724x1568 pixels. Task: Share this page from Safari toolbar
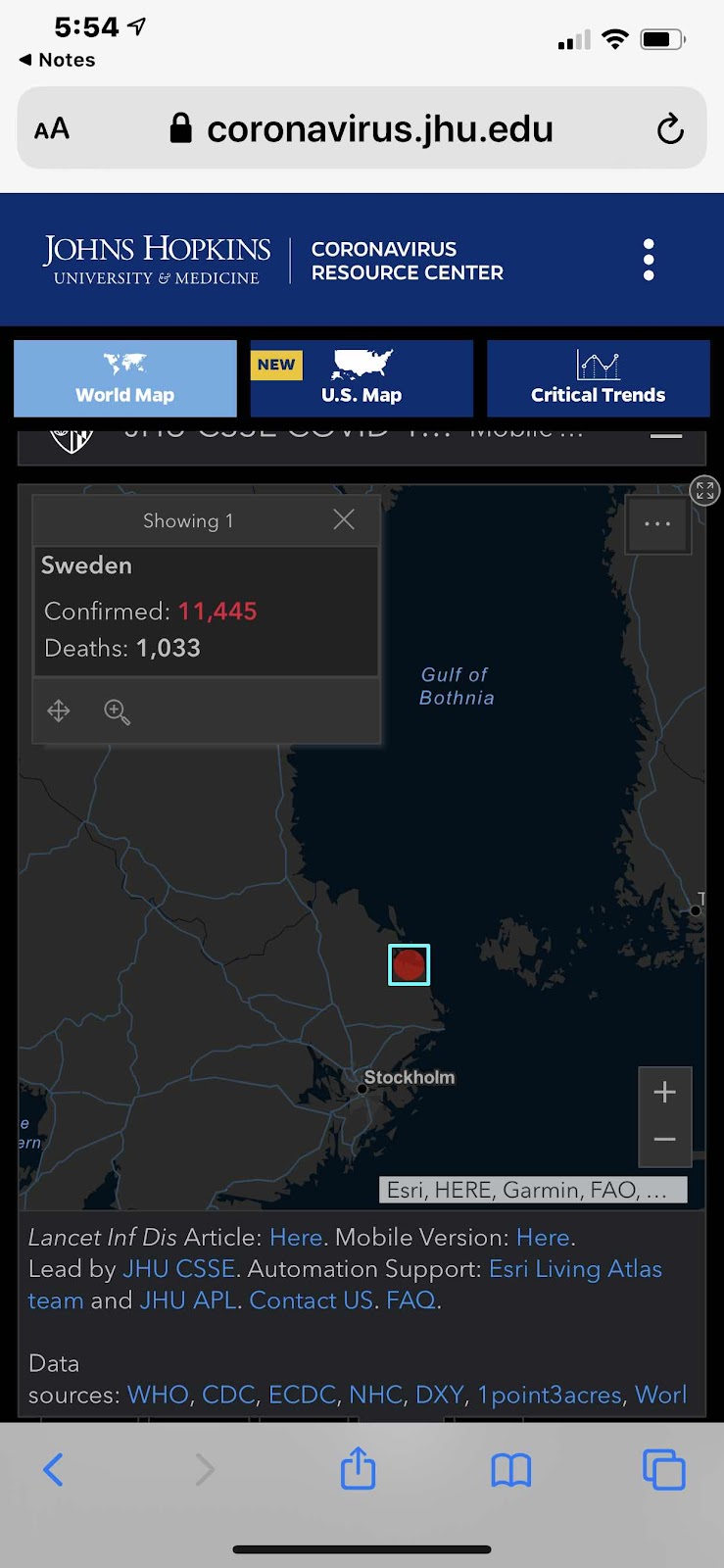click(x=359, y=1469)
